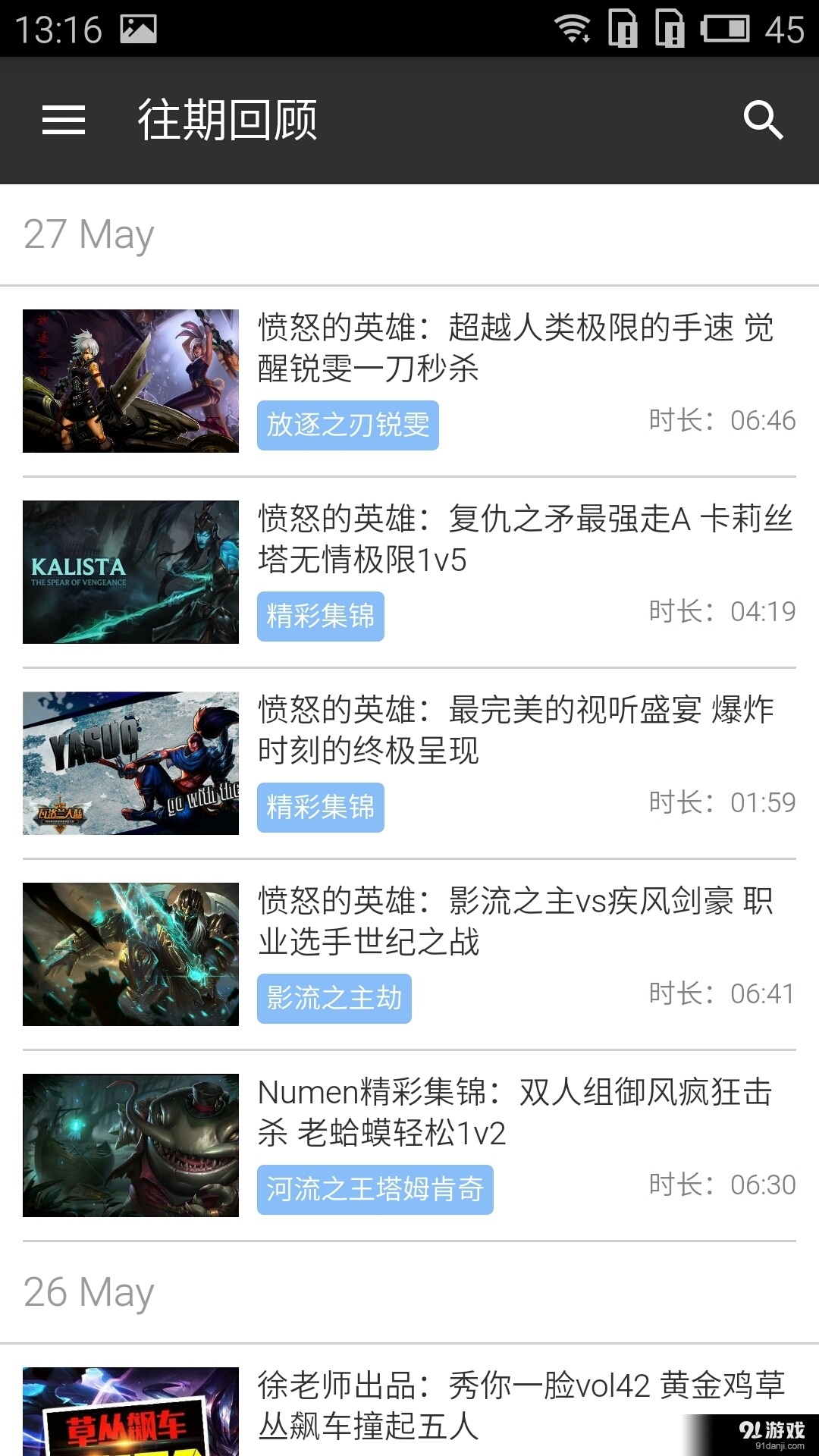Tap the 27 May date header
The height and width of the screenshot is (1456, 819).
click(88, 234)
